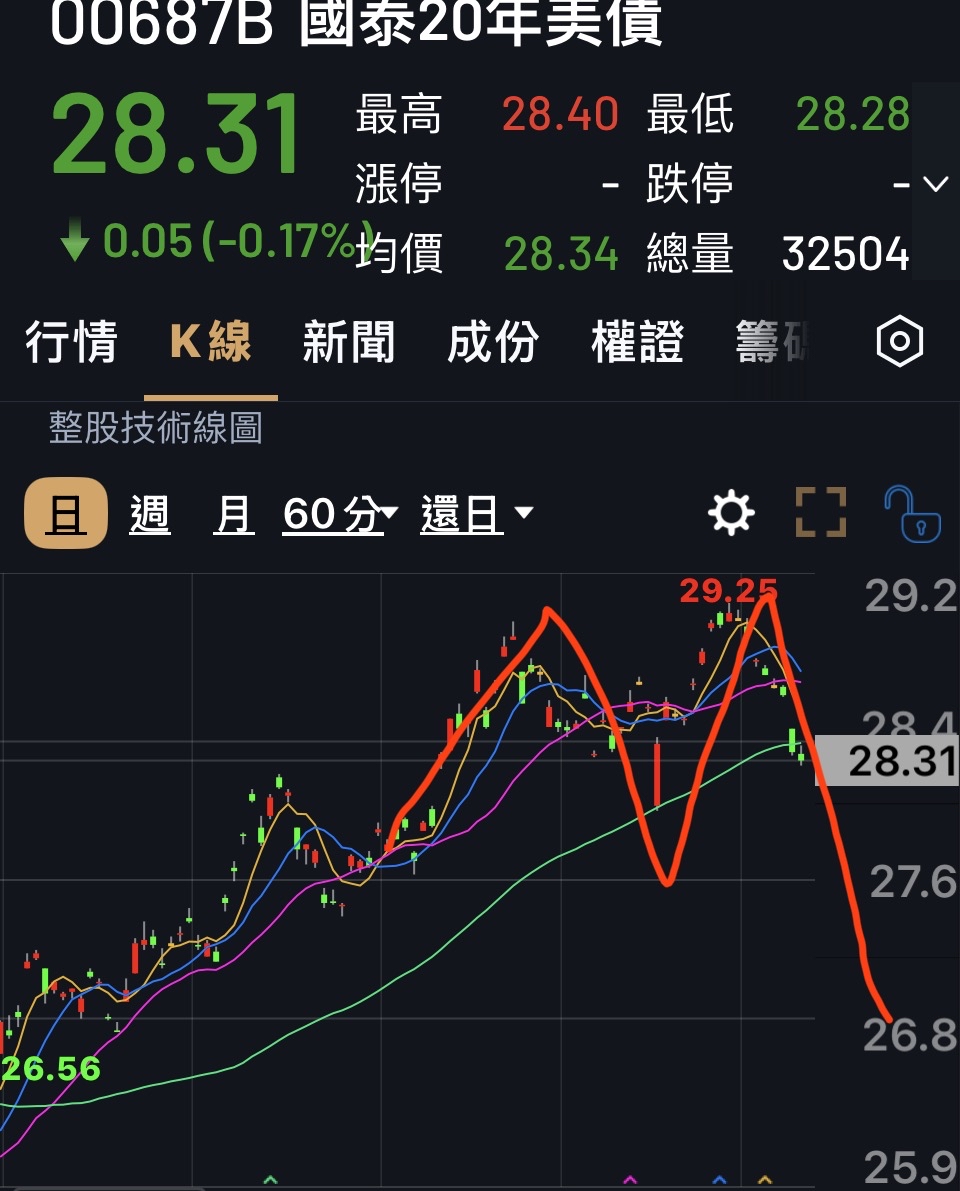Screen dimensions: 960x1191
Task: Click the pink chevron marker below the chart
Action: click(631, 1180)
